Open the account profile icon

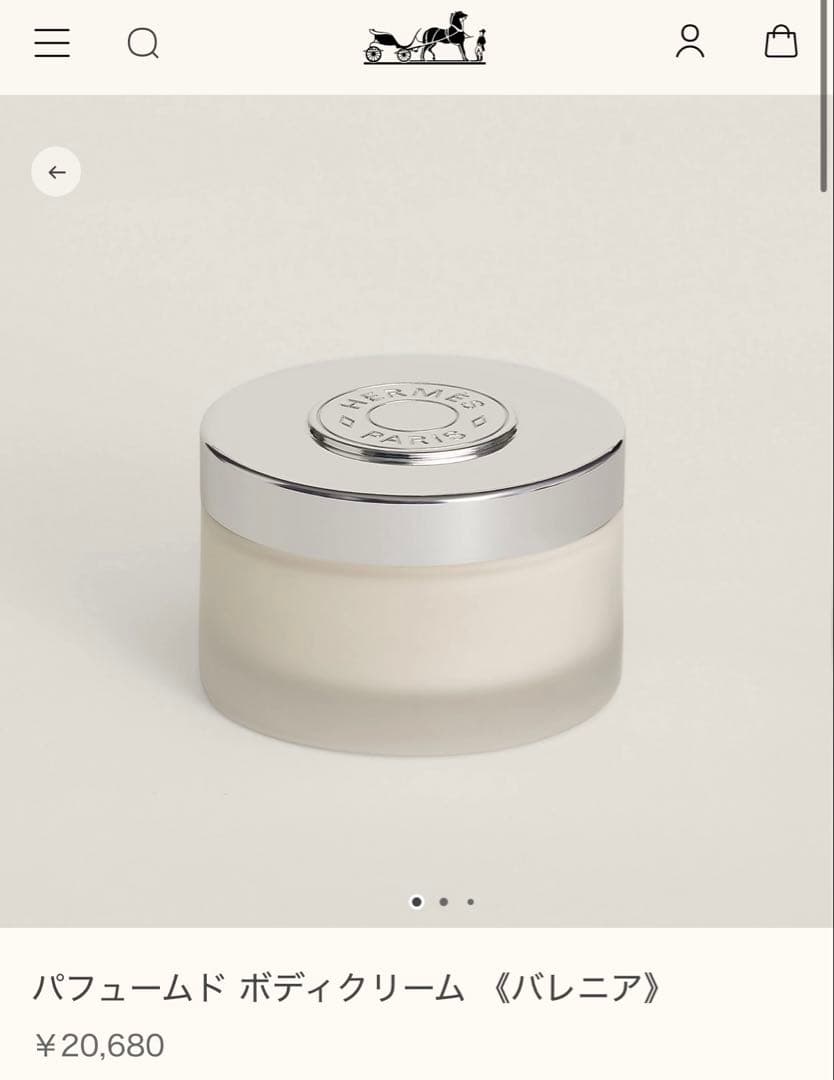click(x=690, y=42)
